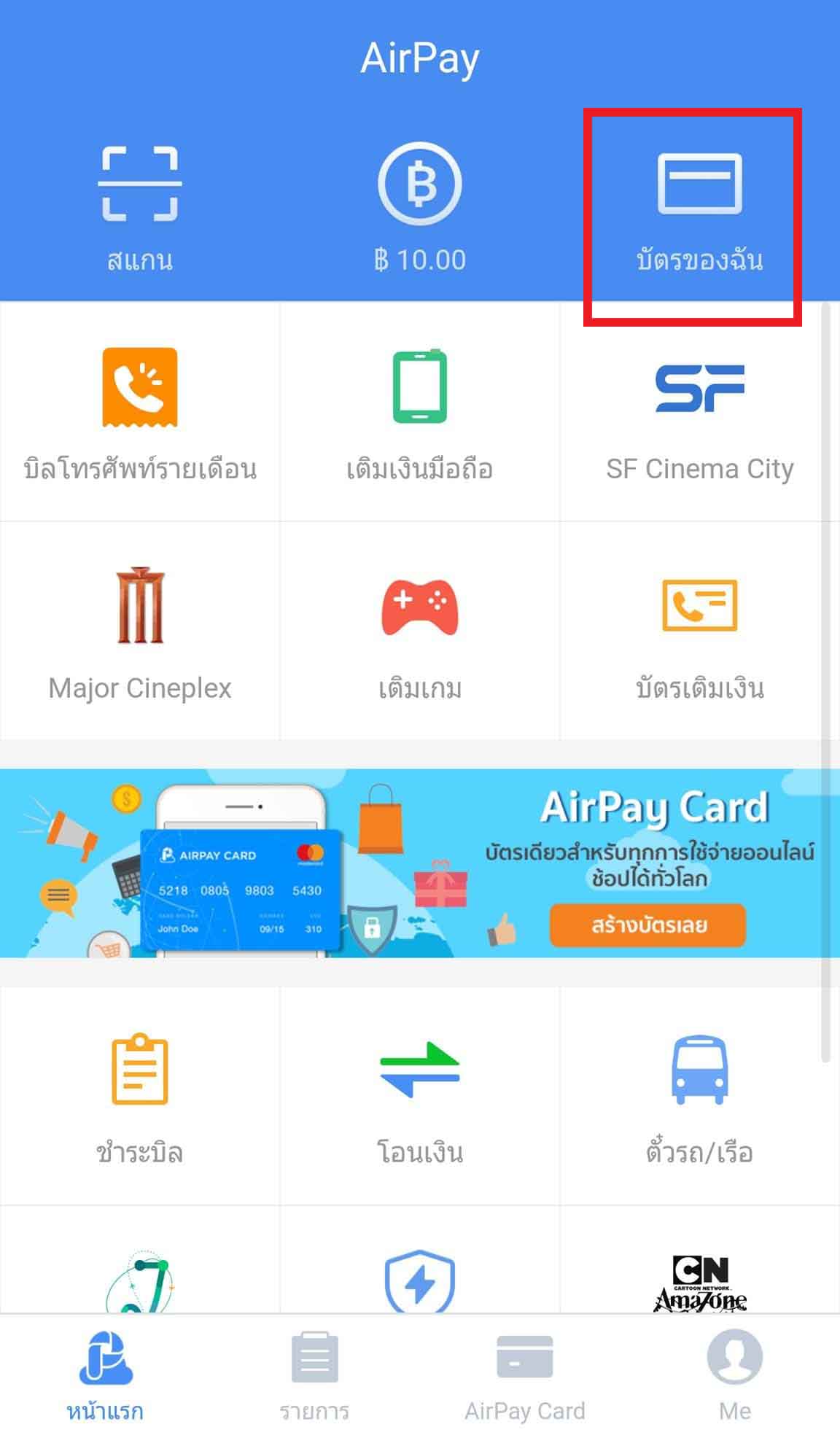
Task: Open the Cartoon Network Amazone tile
Action: tap(699, 1282)
